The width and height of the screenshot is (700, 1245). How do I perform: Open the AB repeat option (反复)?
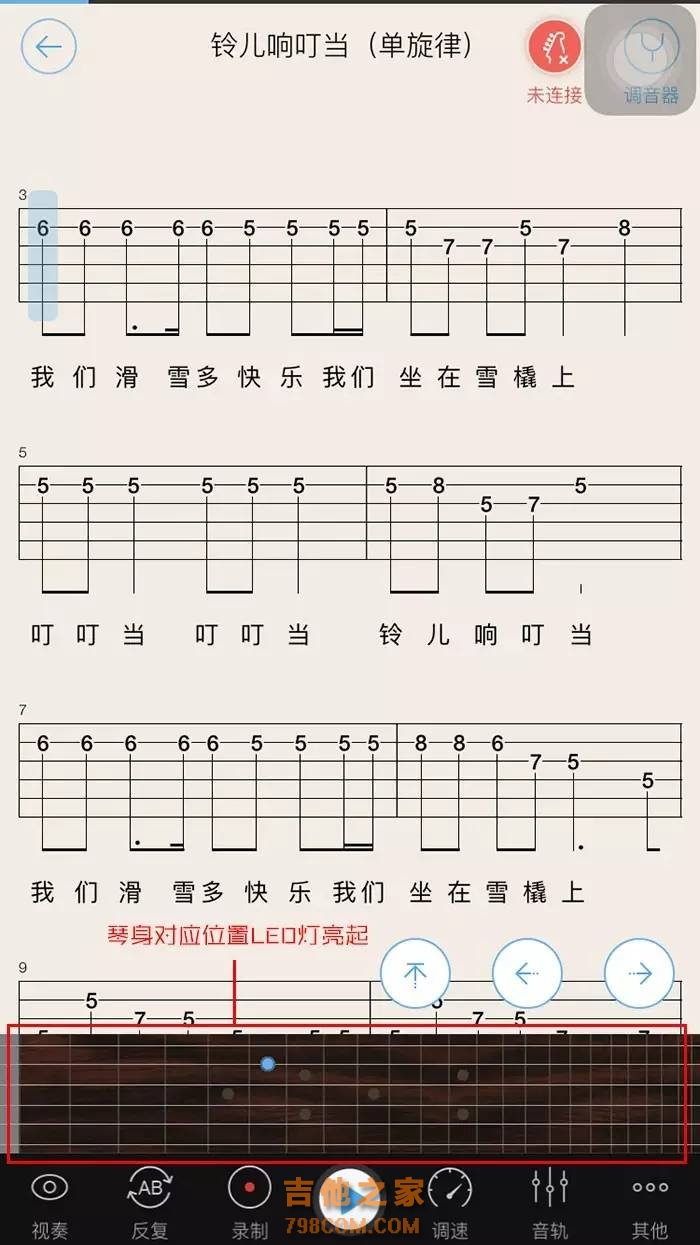click(x=150, y=1203)
